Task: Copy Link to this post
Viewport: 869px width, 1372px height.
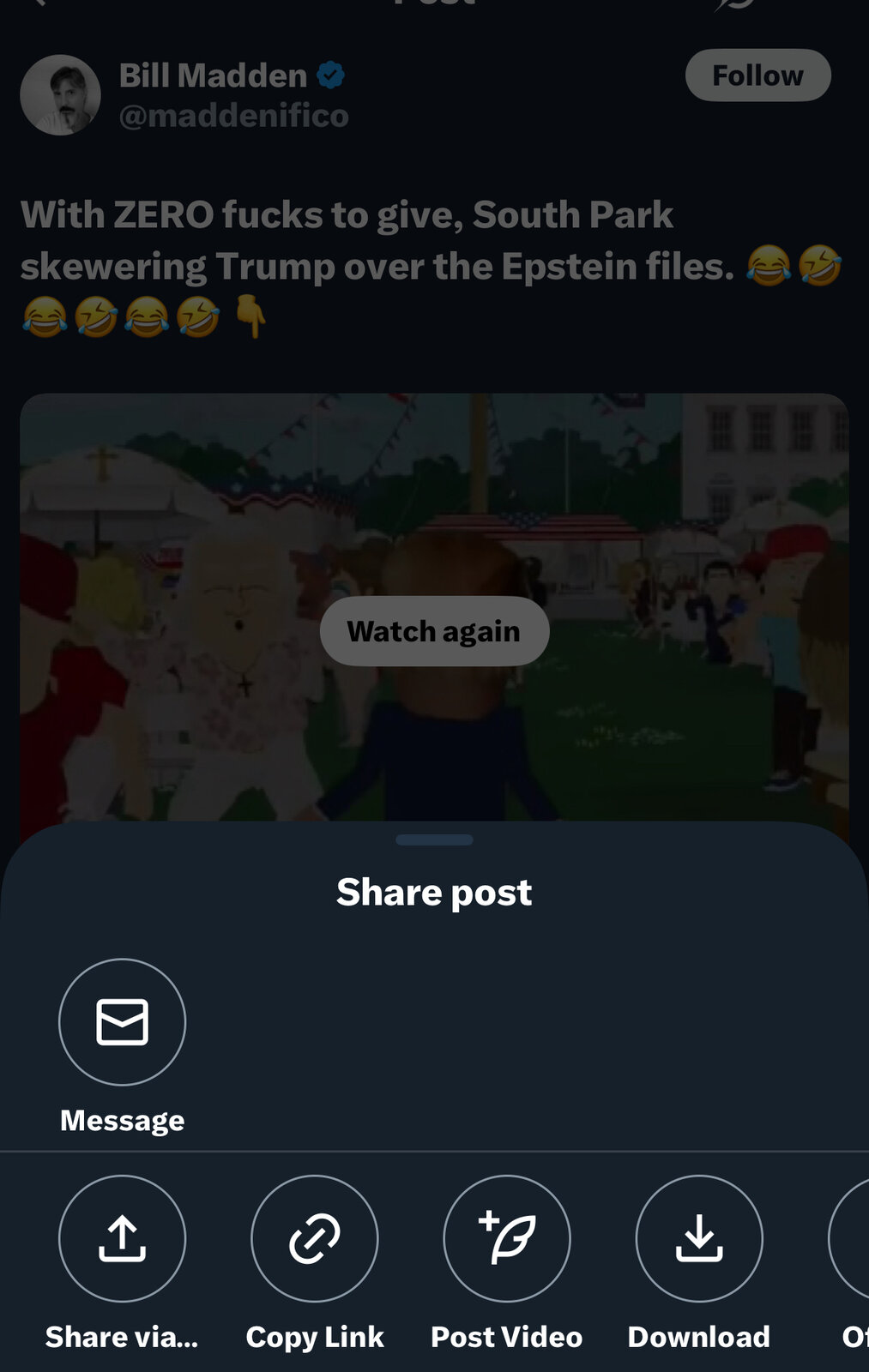Action: 314,1238
